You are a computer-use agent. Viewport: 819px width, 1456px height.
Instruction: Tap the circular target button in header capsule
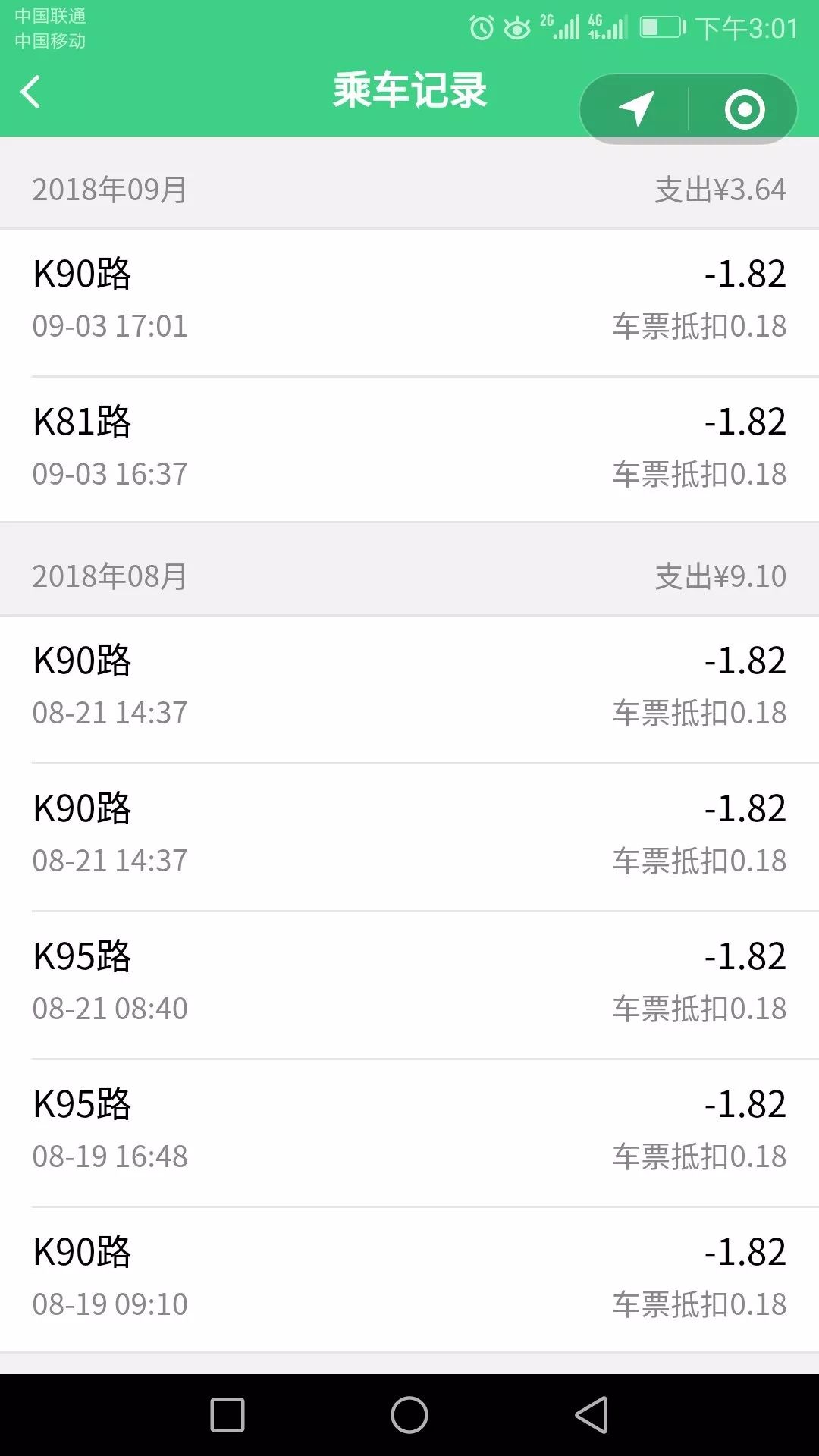click(x=745, y=109)
